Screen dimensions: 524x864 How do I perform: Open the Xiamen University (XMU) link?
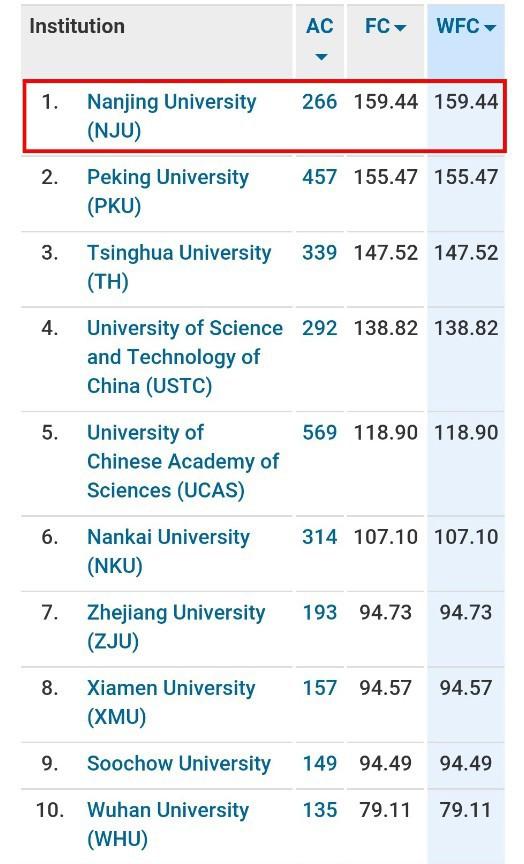click(171, 703)
